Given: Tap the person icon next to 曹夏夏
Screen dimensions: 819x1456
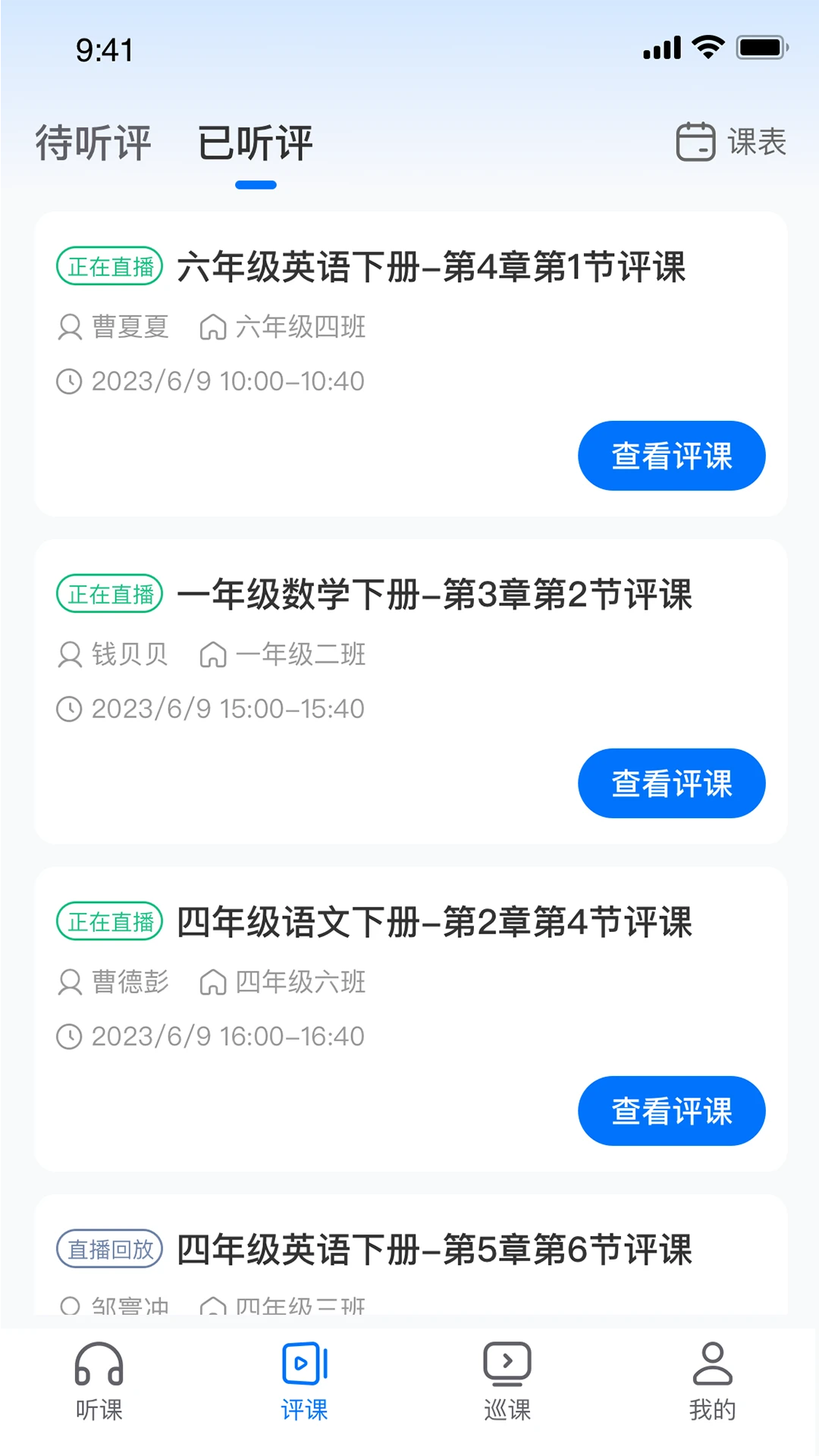Looking at the screenshot, I should (69, 328).
